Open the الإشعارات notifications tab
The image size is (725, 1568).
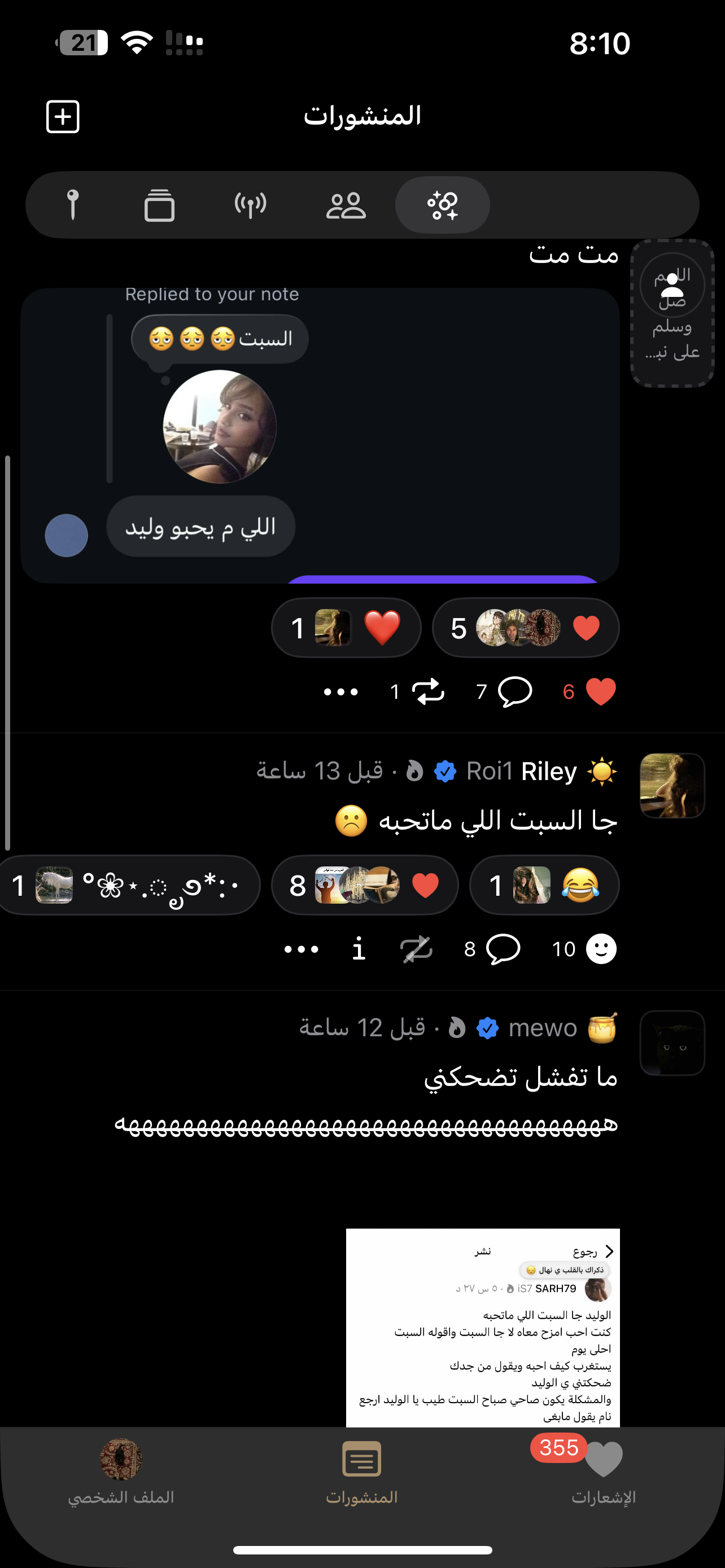click(603, 1470)
